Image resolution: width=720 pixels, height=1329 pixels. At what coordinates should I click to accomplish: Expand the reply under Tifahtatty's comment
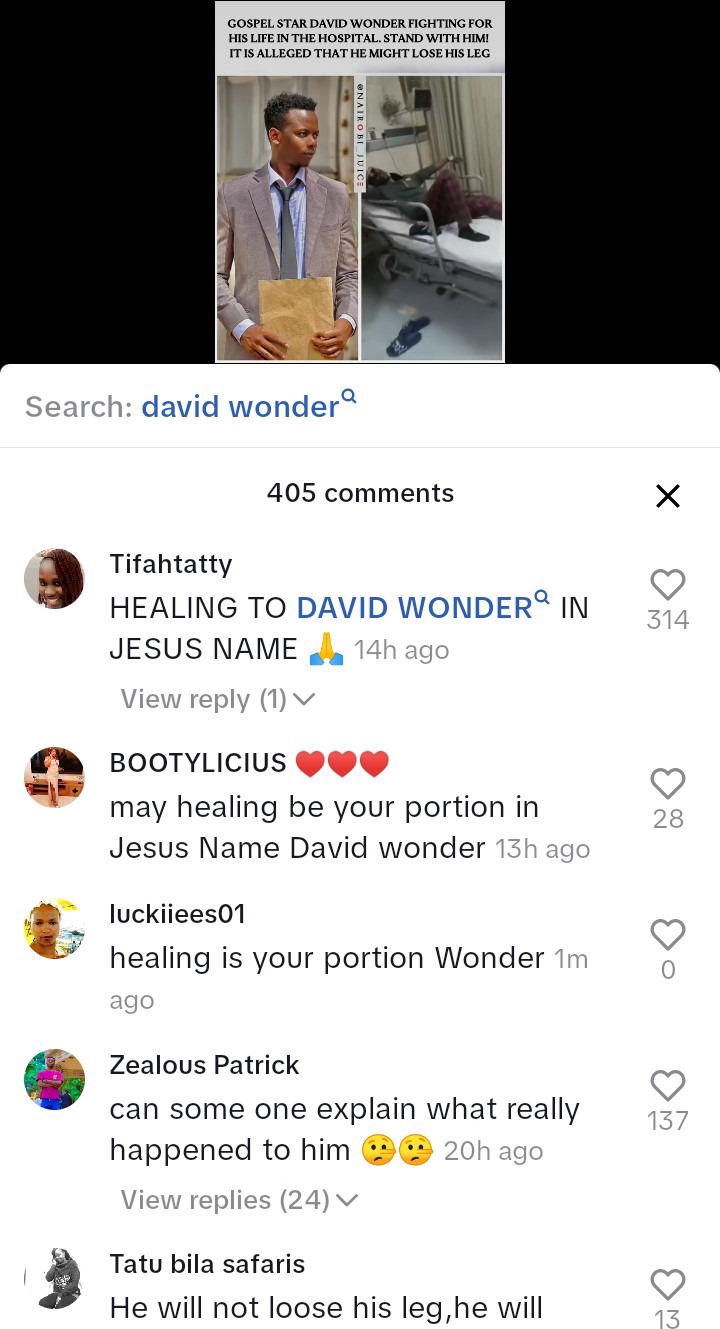coord(217,699)
